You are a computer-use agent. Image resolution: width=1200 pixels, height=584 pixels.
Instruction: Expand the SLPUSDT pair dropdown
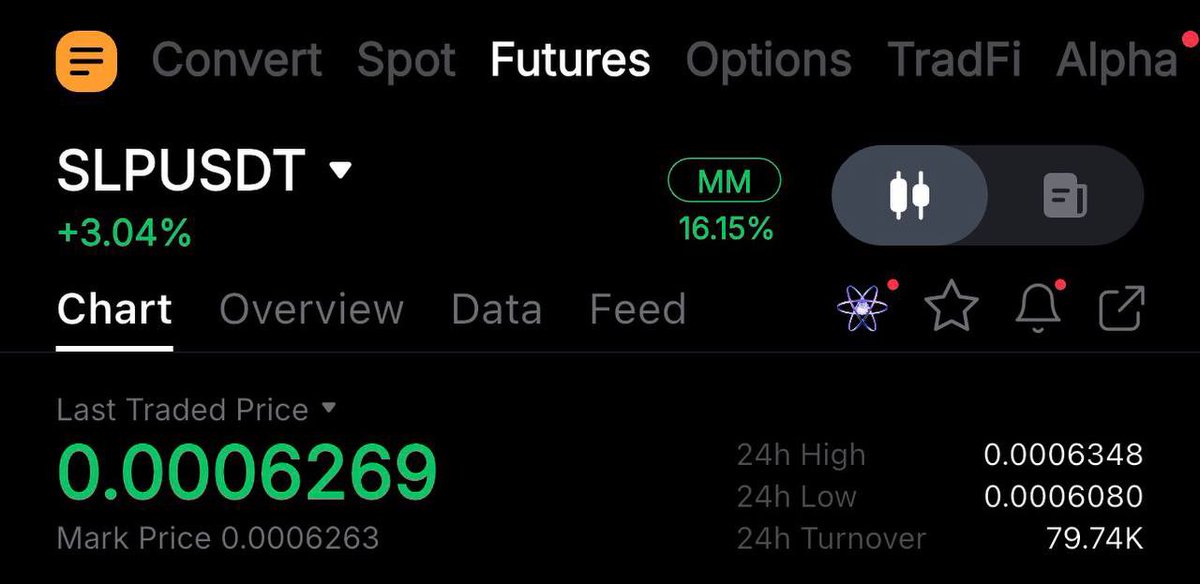(341, 171)
